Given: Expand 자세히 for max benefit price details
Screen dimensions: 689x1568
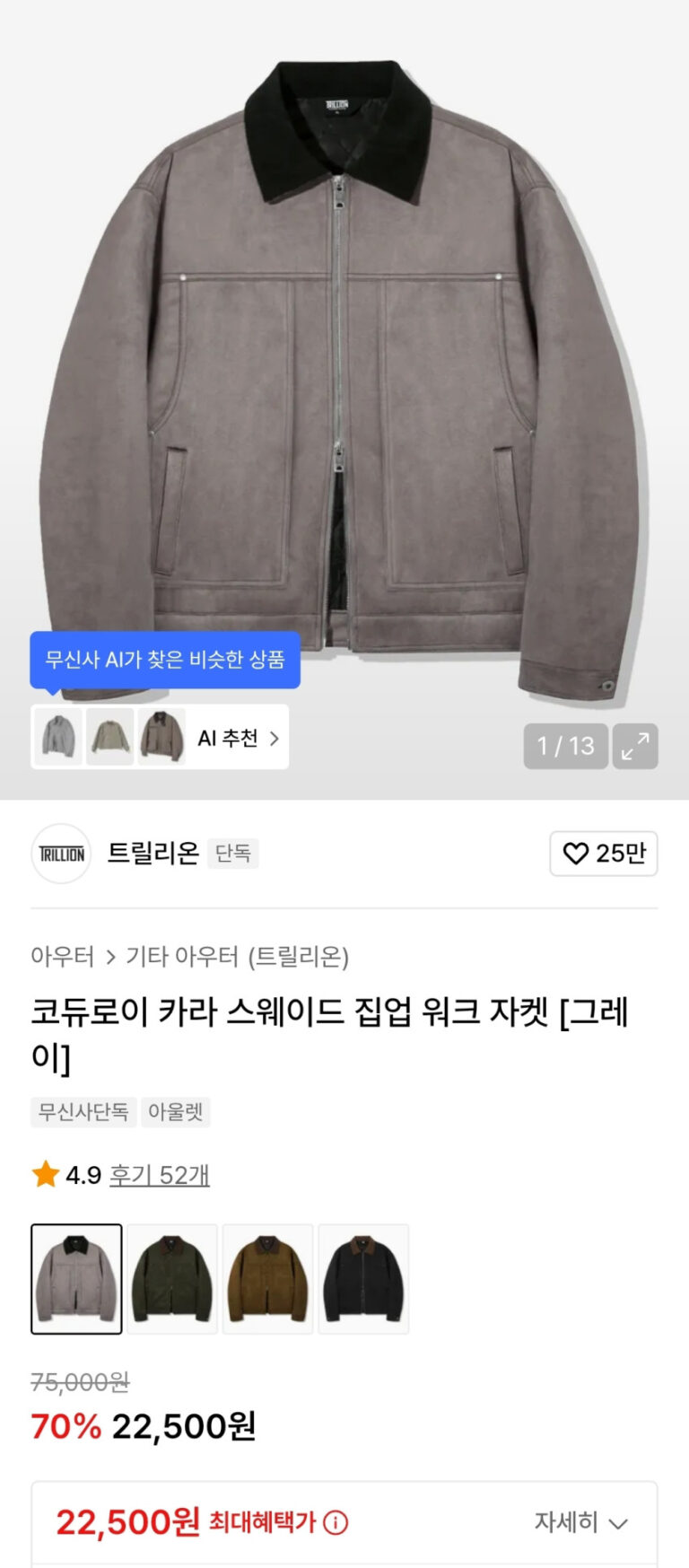Looking at the screenshot, I should (580, 1522).
